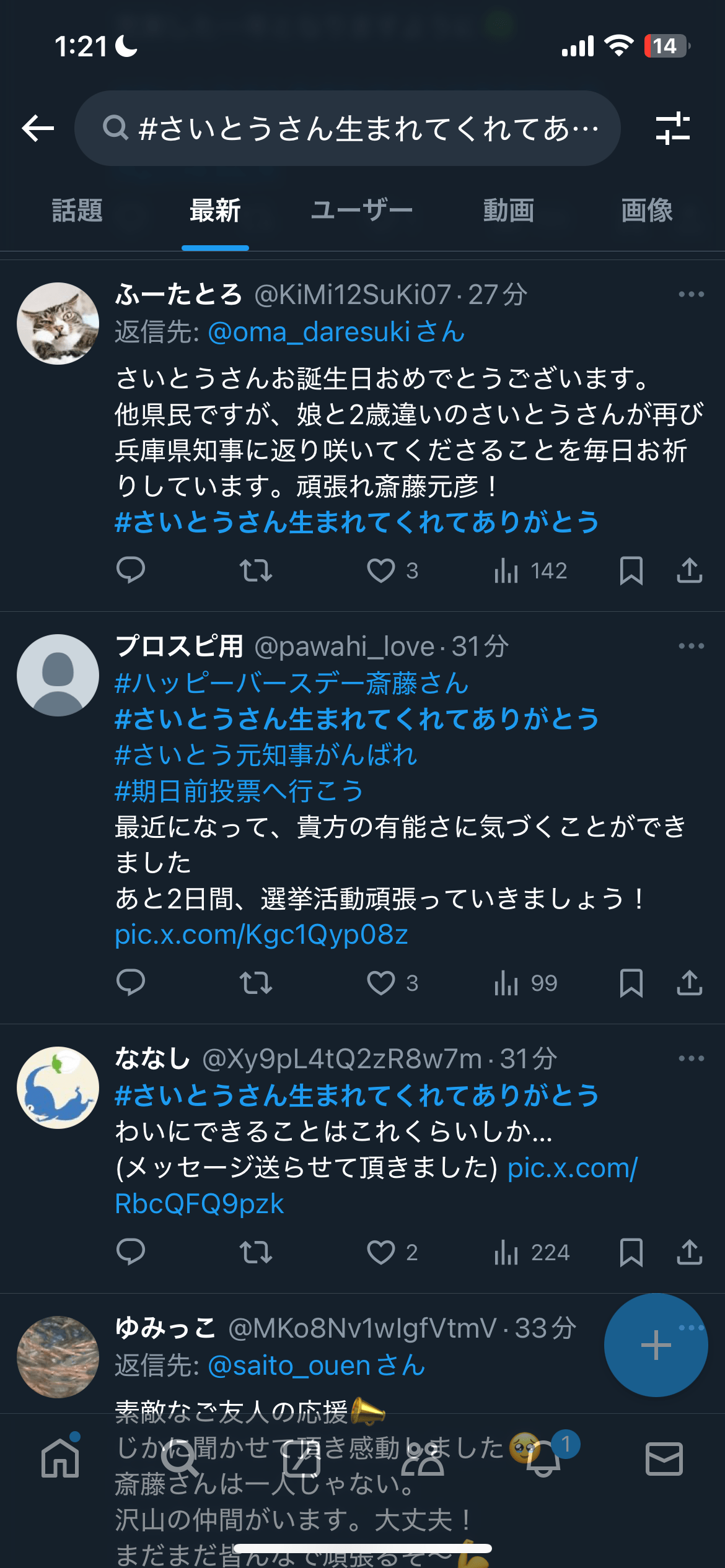Switch to the ユーザー tab
The image size is (725, 1568).
coord(362,211)
